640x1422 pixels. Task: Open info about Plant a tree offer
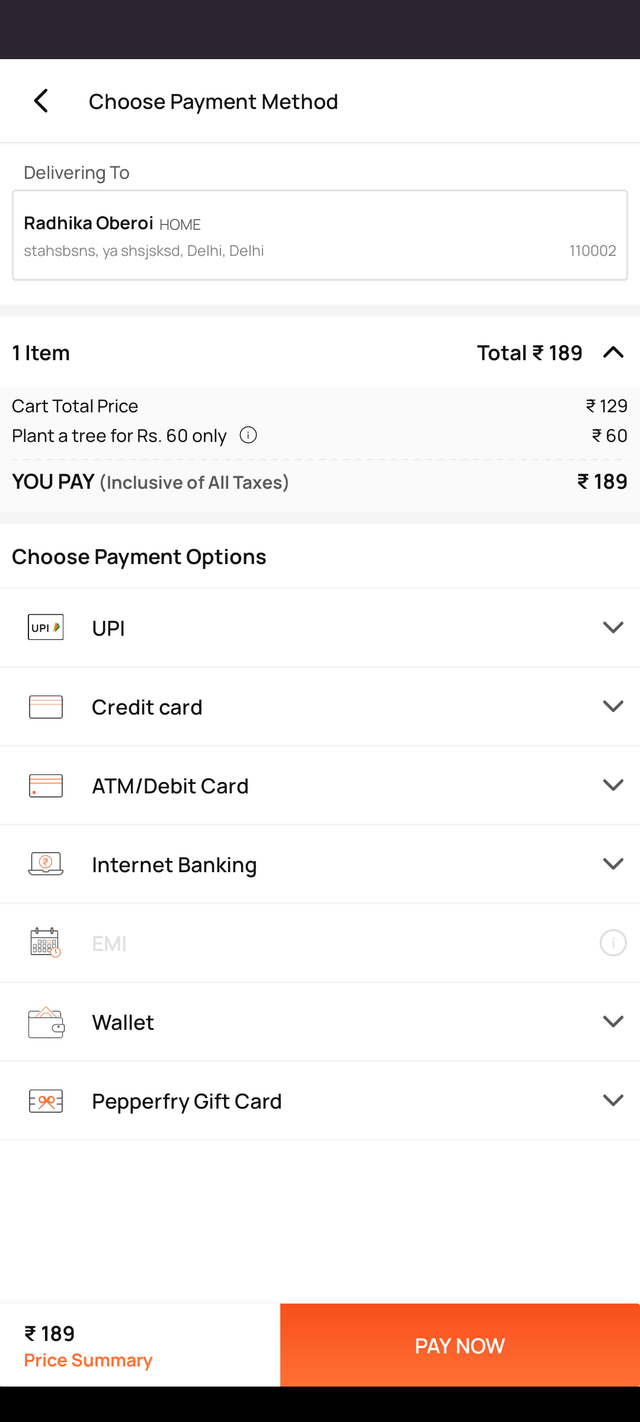pos(249,435)
